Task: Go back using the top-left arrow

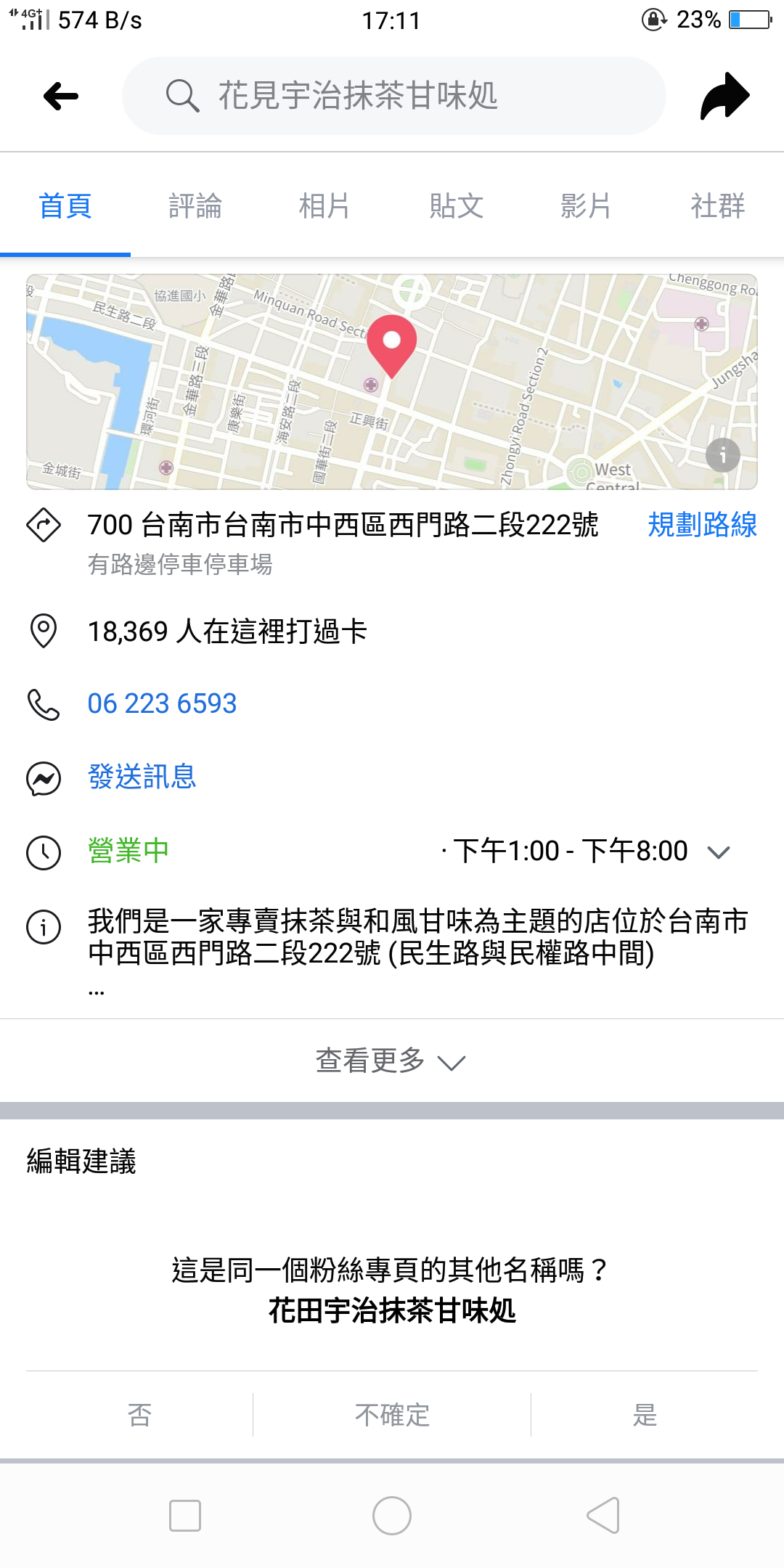Action: point(61,96)
